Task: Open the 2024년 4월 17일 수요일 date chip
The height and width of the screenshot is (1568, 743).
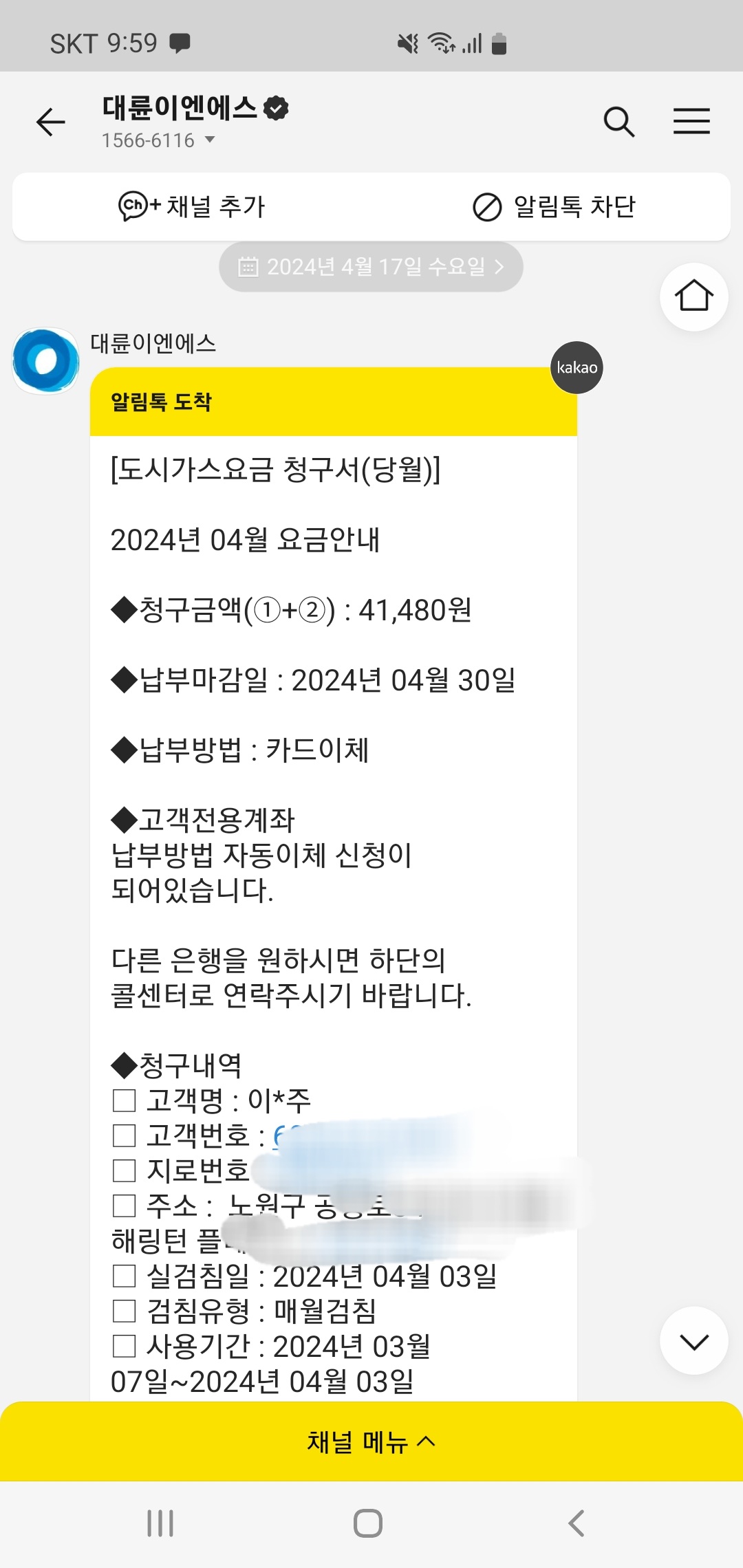Action: click(371, 267)
